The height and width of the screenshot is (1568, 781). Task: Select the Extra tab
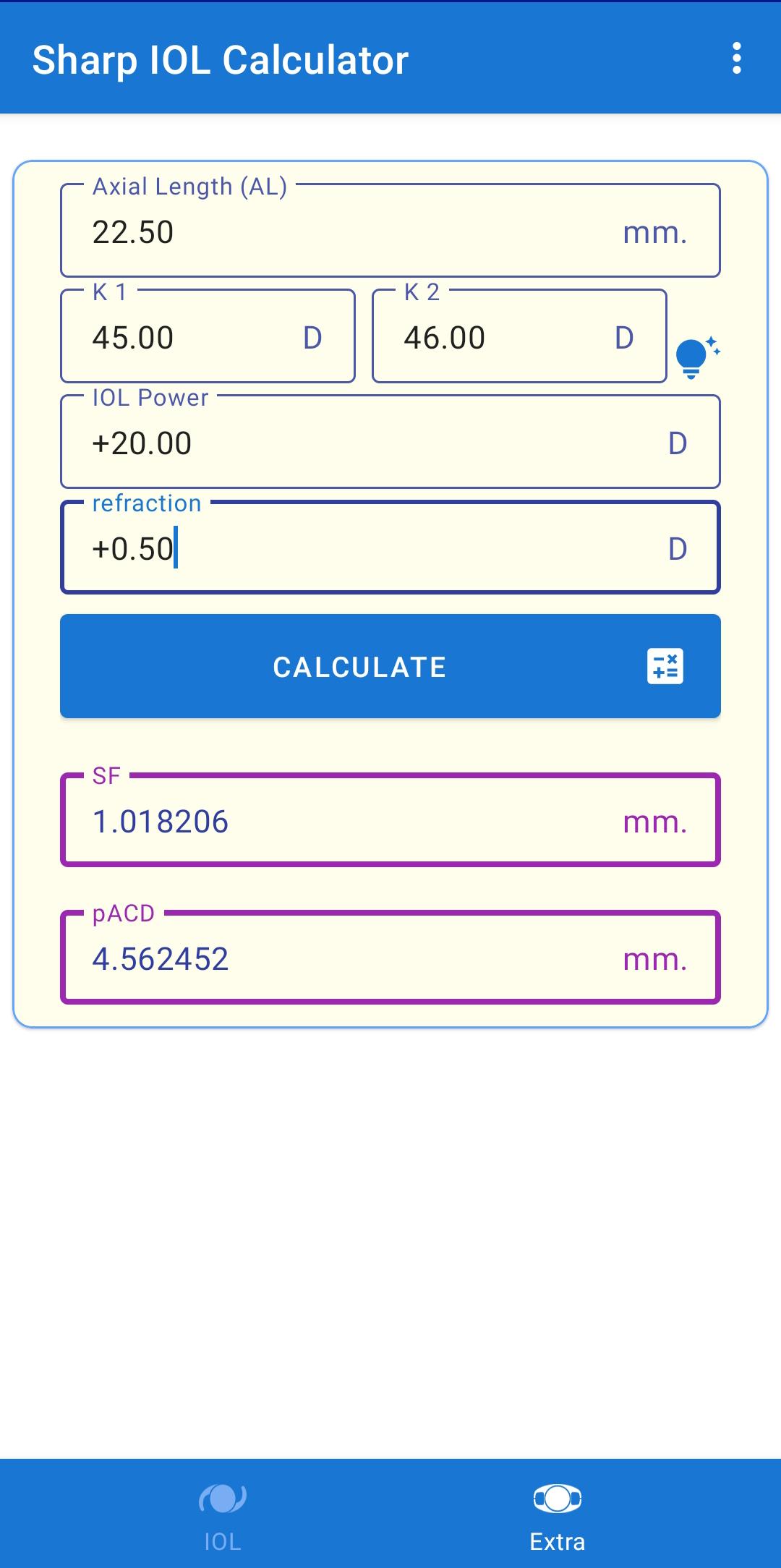(557, 1514)
